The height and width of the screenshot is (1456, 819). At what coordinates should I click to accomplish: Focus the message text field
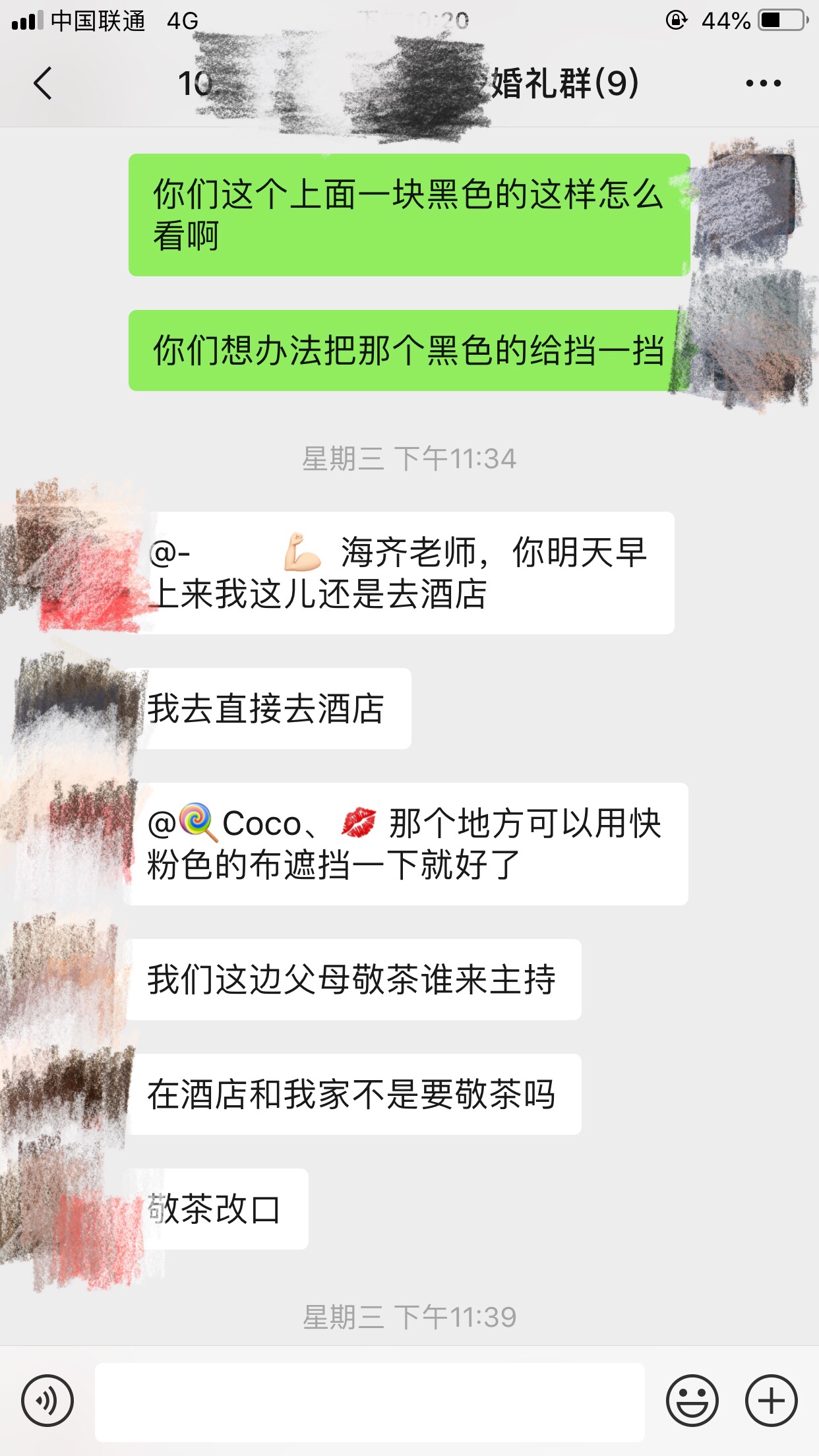click(x=370, y=1401)
